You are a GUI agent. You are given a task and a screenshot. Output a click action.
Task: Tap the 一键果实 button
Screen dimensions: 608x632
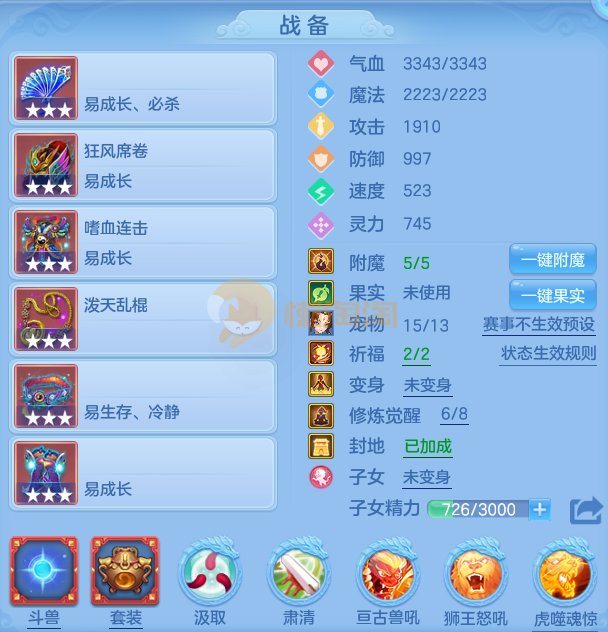click(x=552, y=294)
